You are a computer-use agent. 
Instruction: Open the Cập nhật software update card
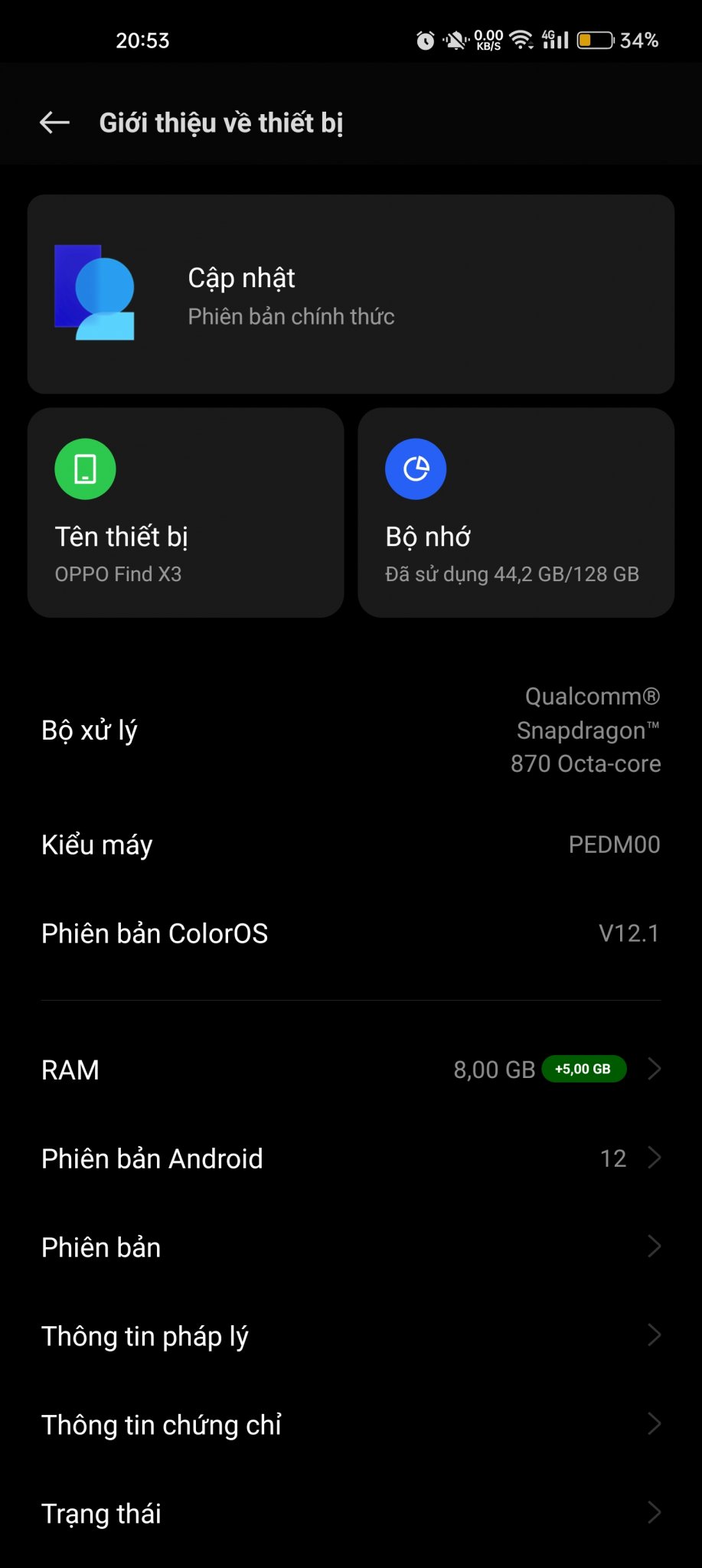[x=351, y=295]
